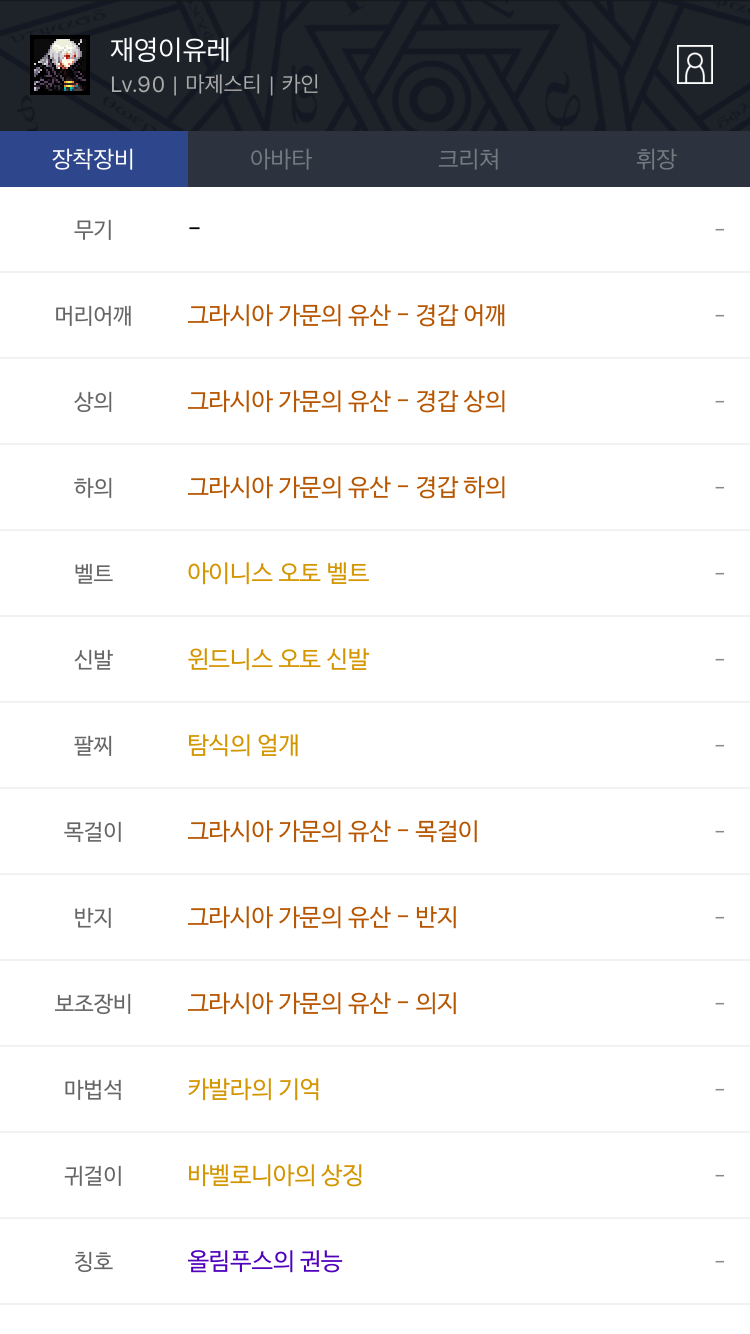Image resolution: width=750 pixels, height=1334 pixels.
Task: Select the 장착장비 tab
Action: (x=94, y=159)
